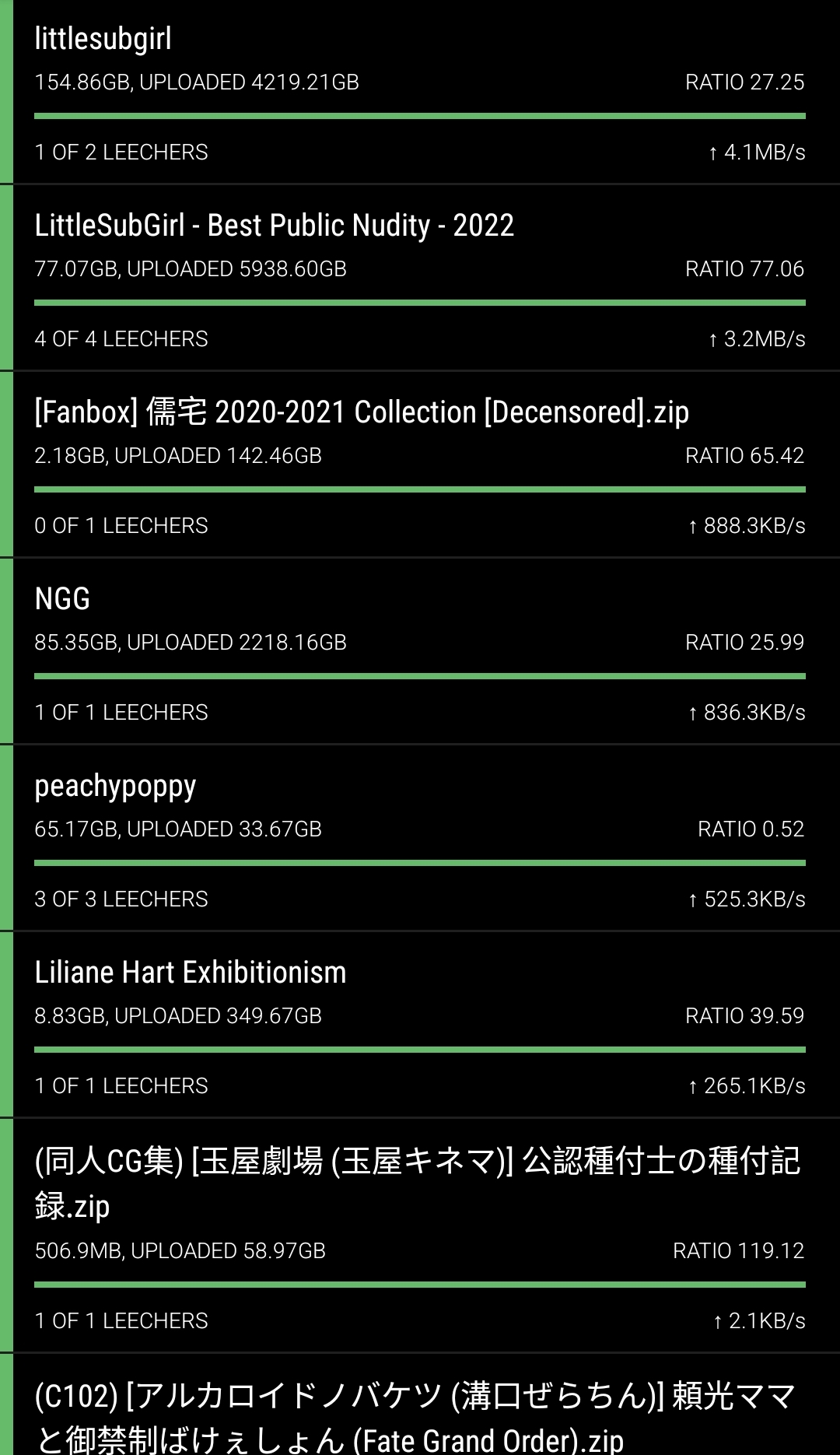Open the littlesubgirl torrent entry
840x1455 pixels.
tap(420, 92)
